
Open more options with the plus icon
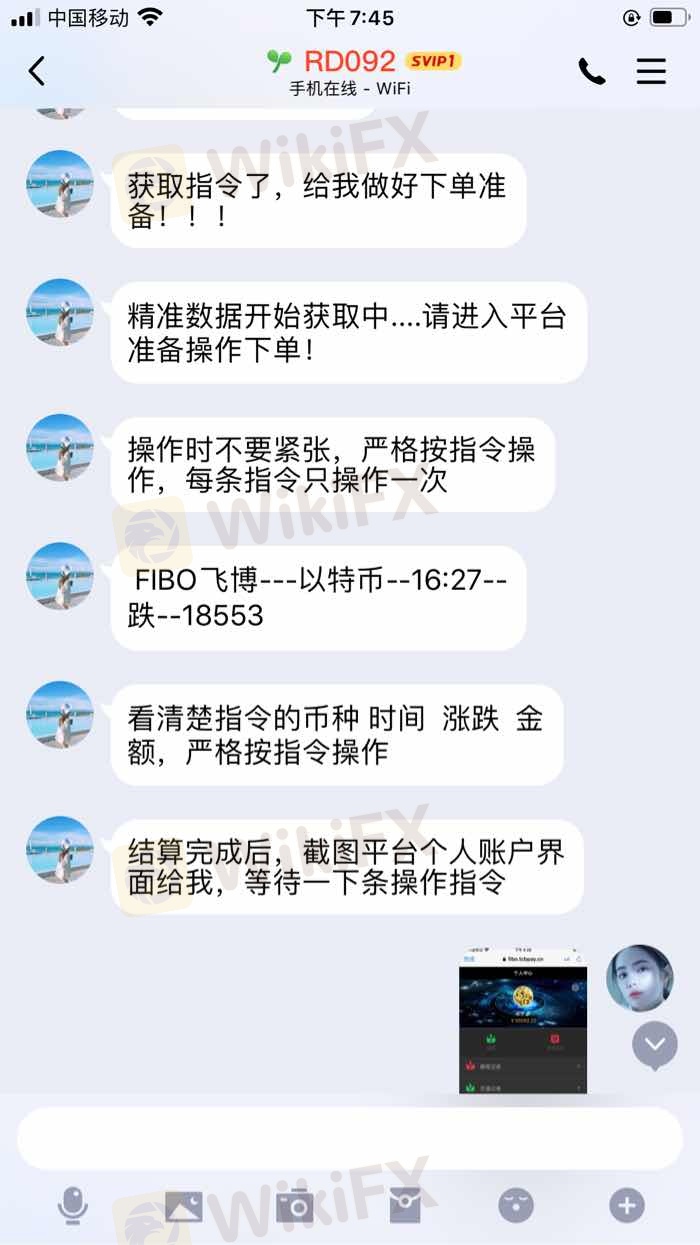[627, 1206]
